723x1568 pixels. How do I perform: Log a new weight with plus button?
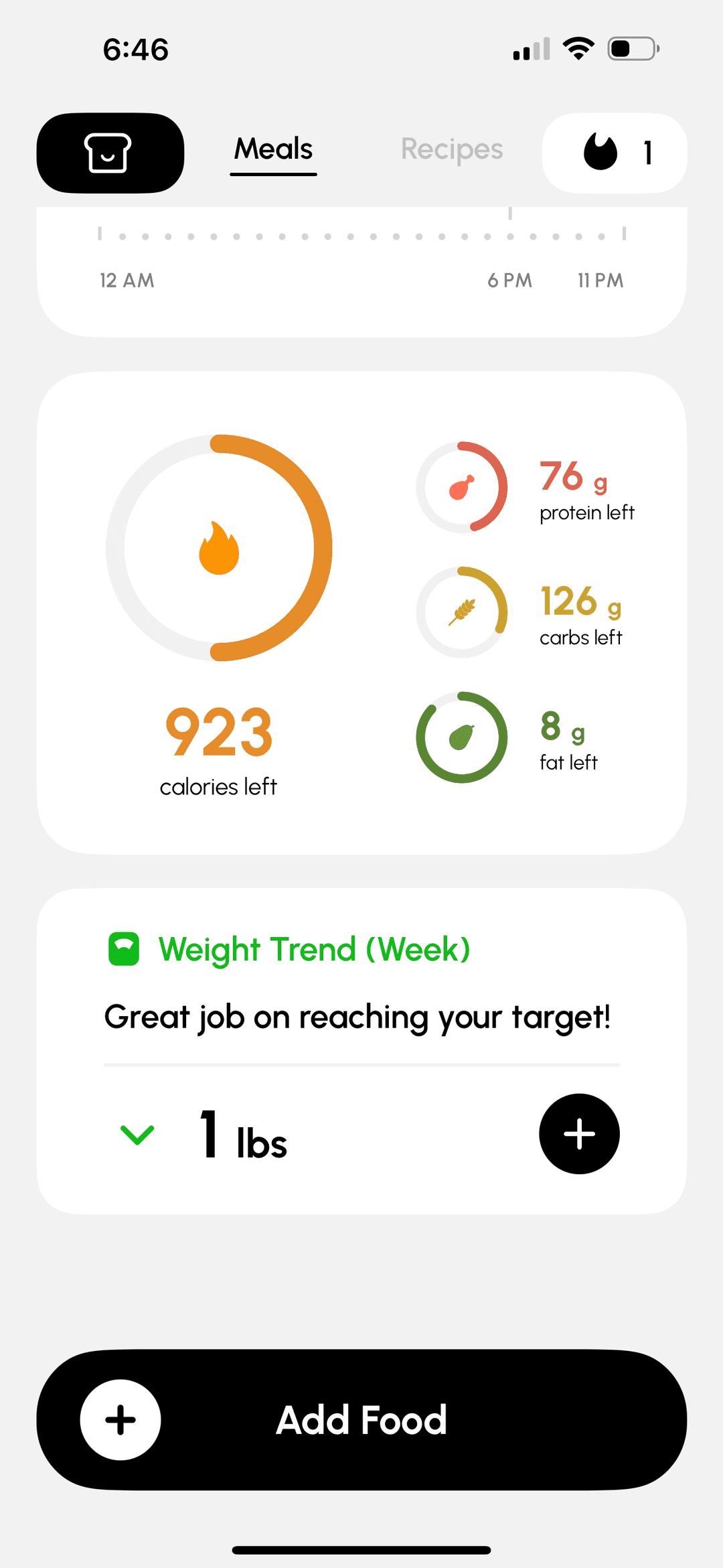579,1134
